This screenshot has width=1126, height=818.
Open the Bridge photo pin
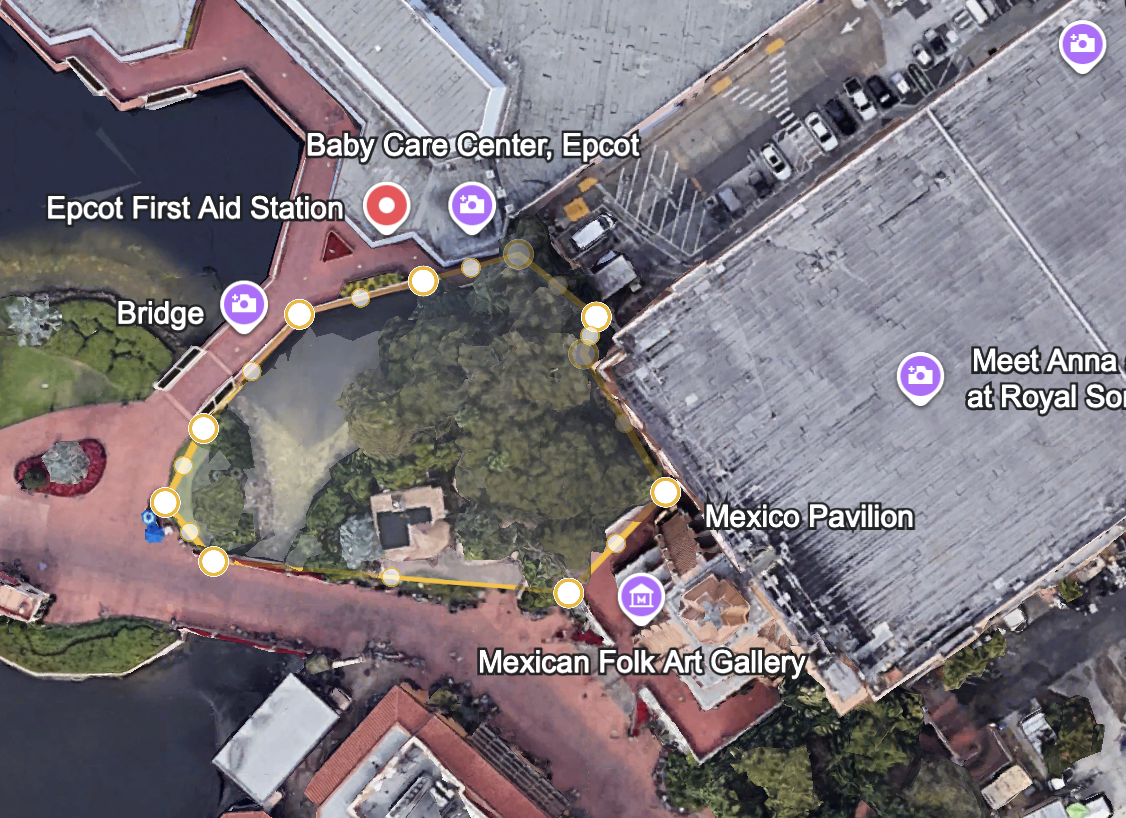click(243, 302)
